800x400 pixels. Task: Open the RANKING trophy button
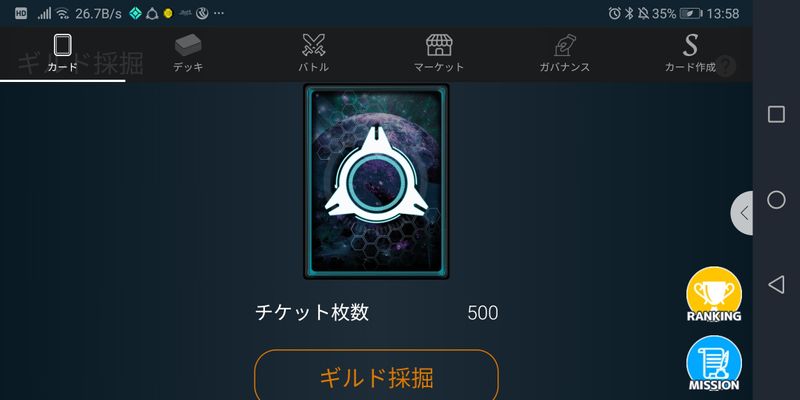click(x=713, y=295)
